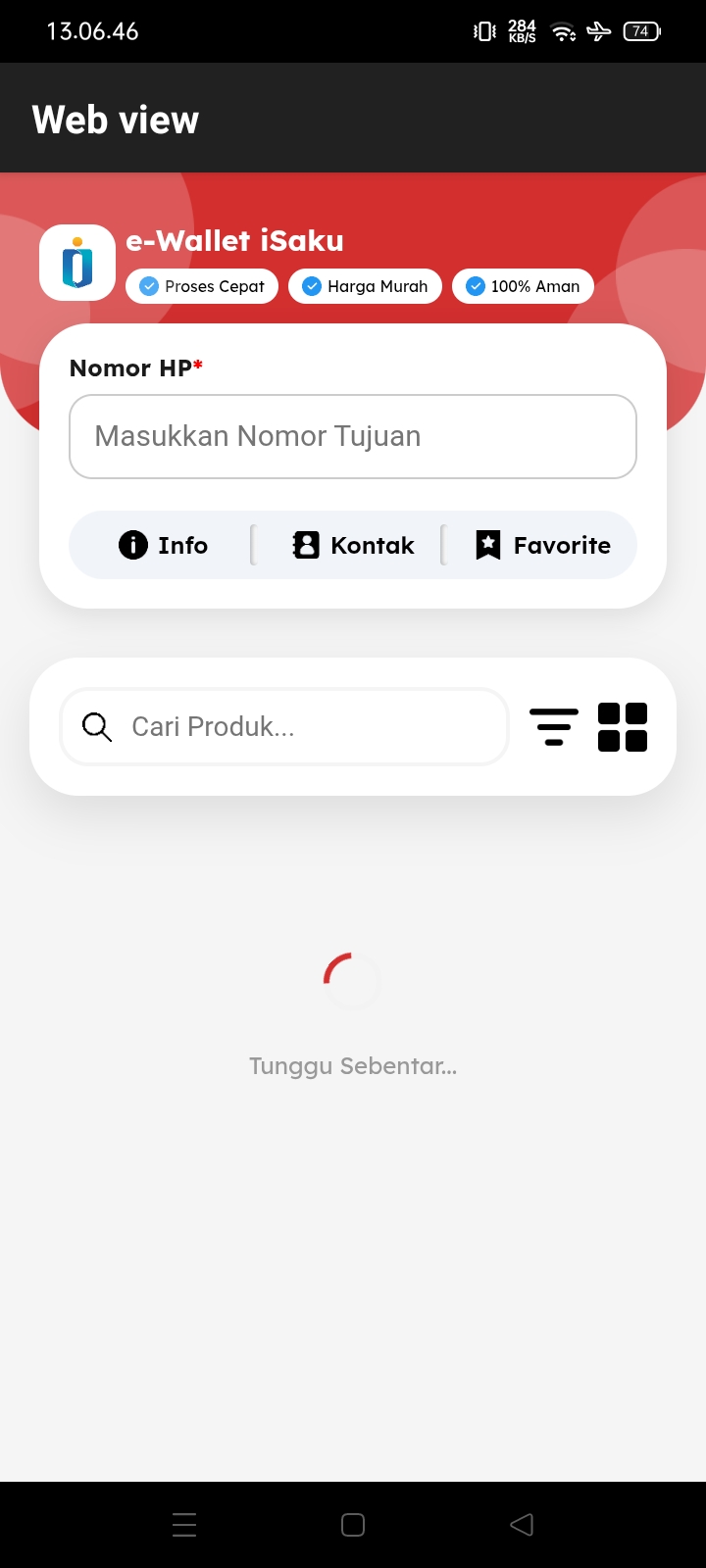Image resolution: width=706 pixels, height=1568 pixels.
Task: Open the Info button
Action: (x=163, y=545)
